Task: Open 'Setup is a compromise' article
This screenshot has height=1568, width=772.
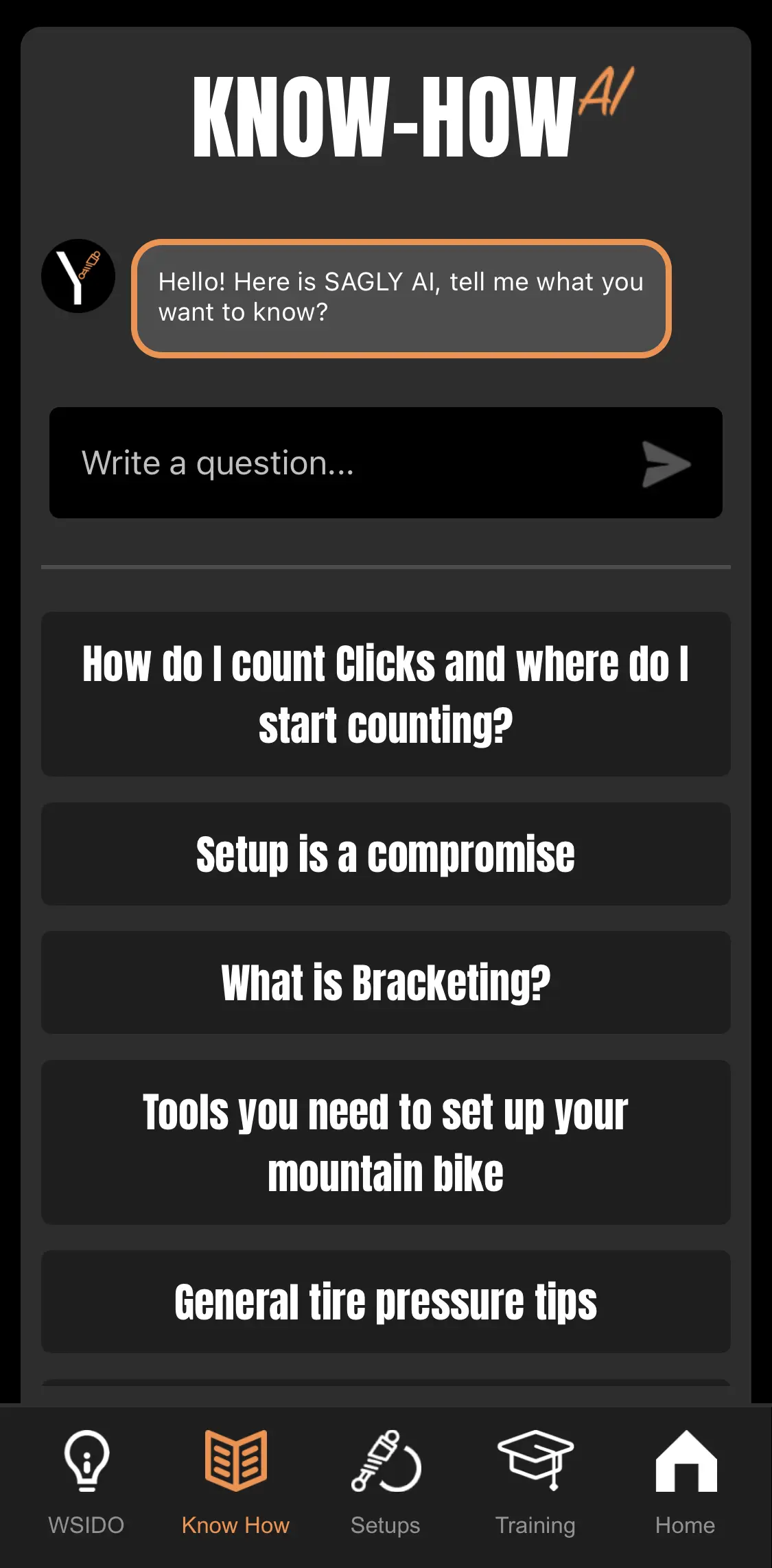Action: coord(386,854)
